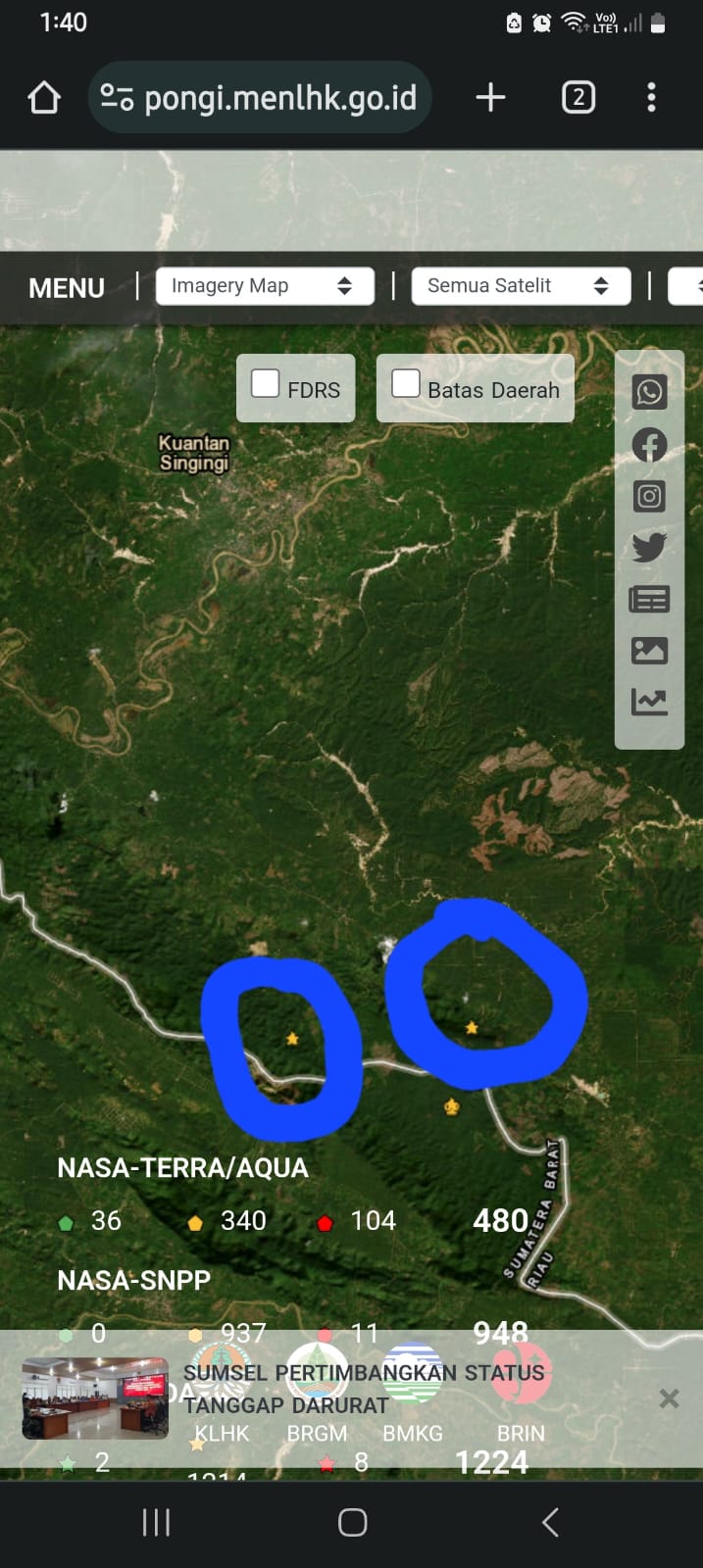
Task: Open the image gallery icon
Action: (649, 651)
